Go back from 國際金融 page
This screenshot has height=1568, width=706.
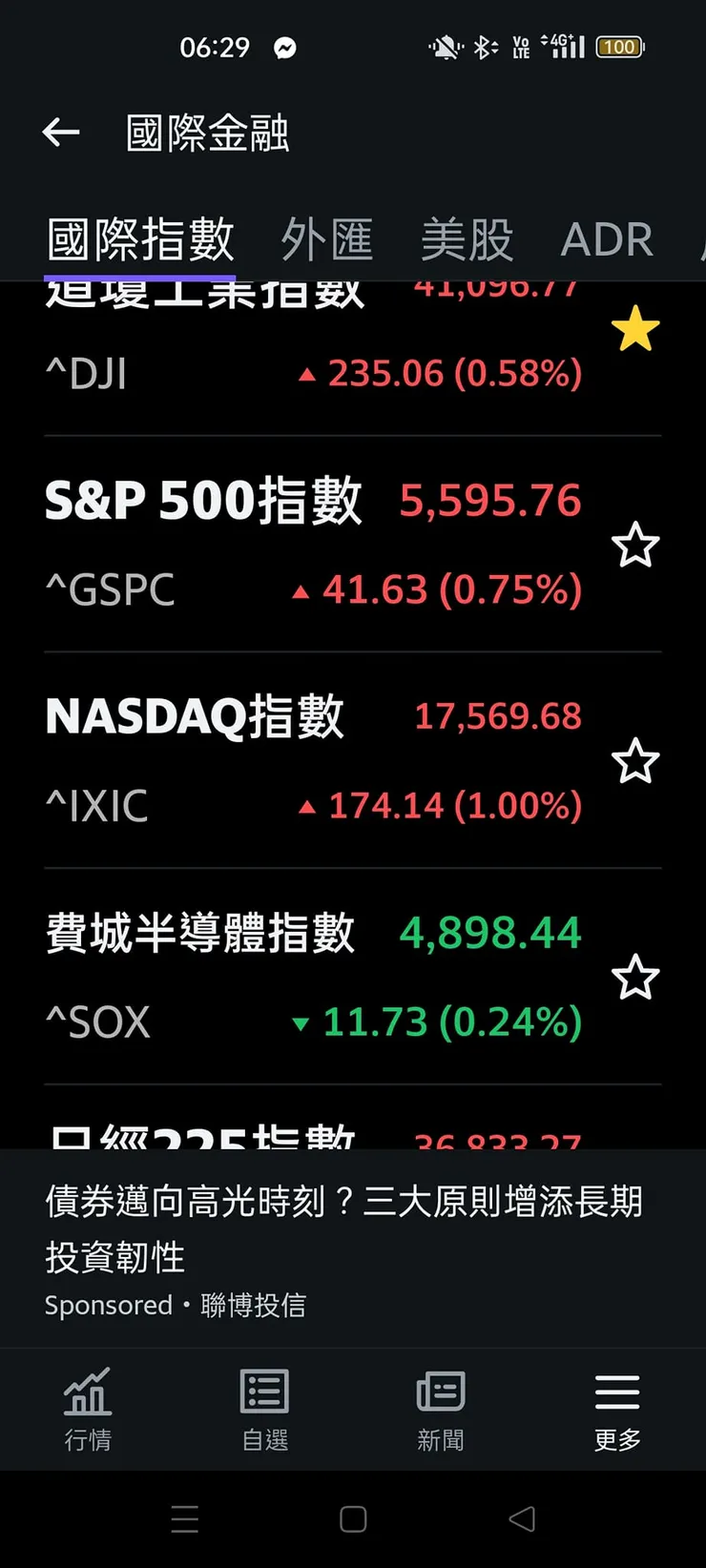click(x=61, y=133)
